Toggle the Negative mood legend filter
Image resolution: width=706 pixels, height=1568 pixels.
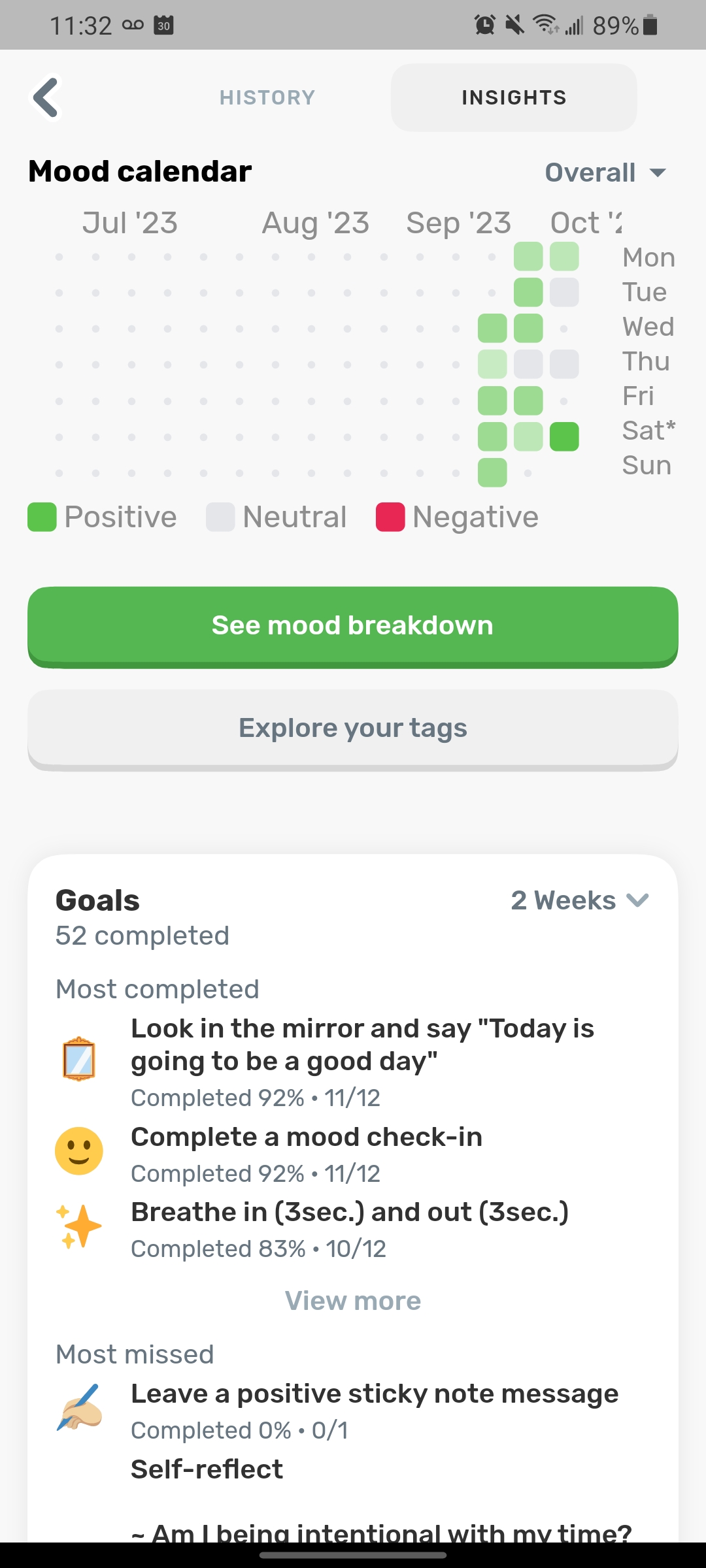[x=390, y=516]
